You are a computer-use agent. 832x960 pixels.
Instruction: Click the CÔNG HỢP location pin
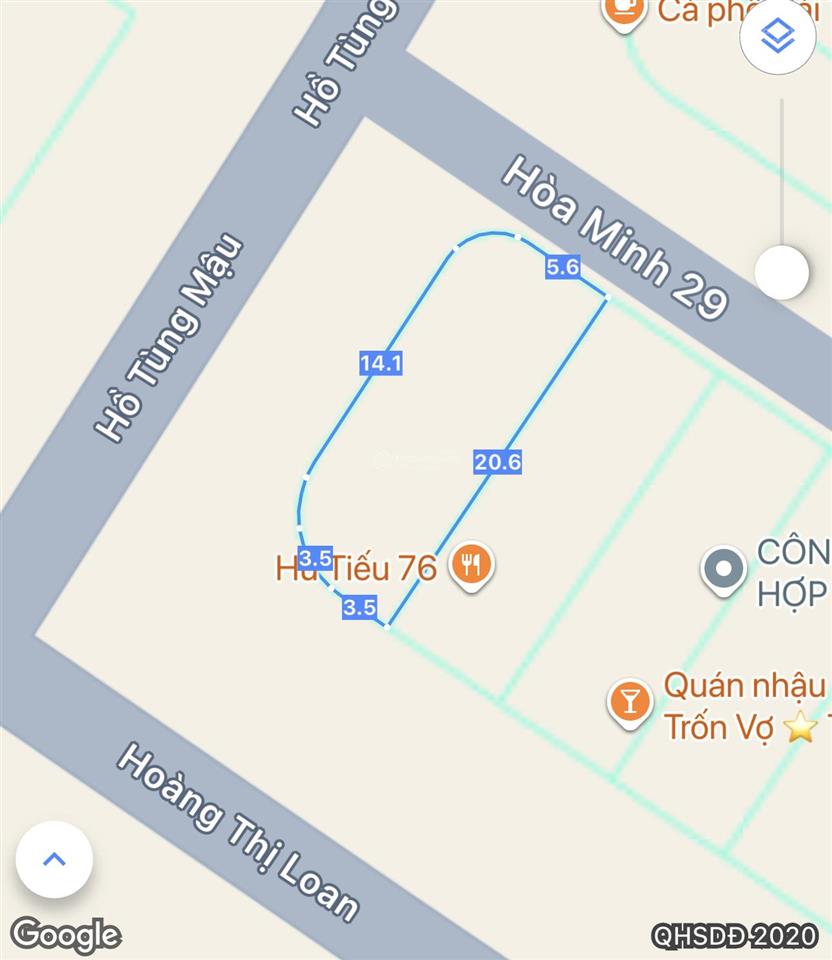(x=722, y=568)
